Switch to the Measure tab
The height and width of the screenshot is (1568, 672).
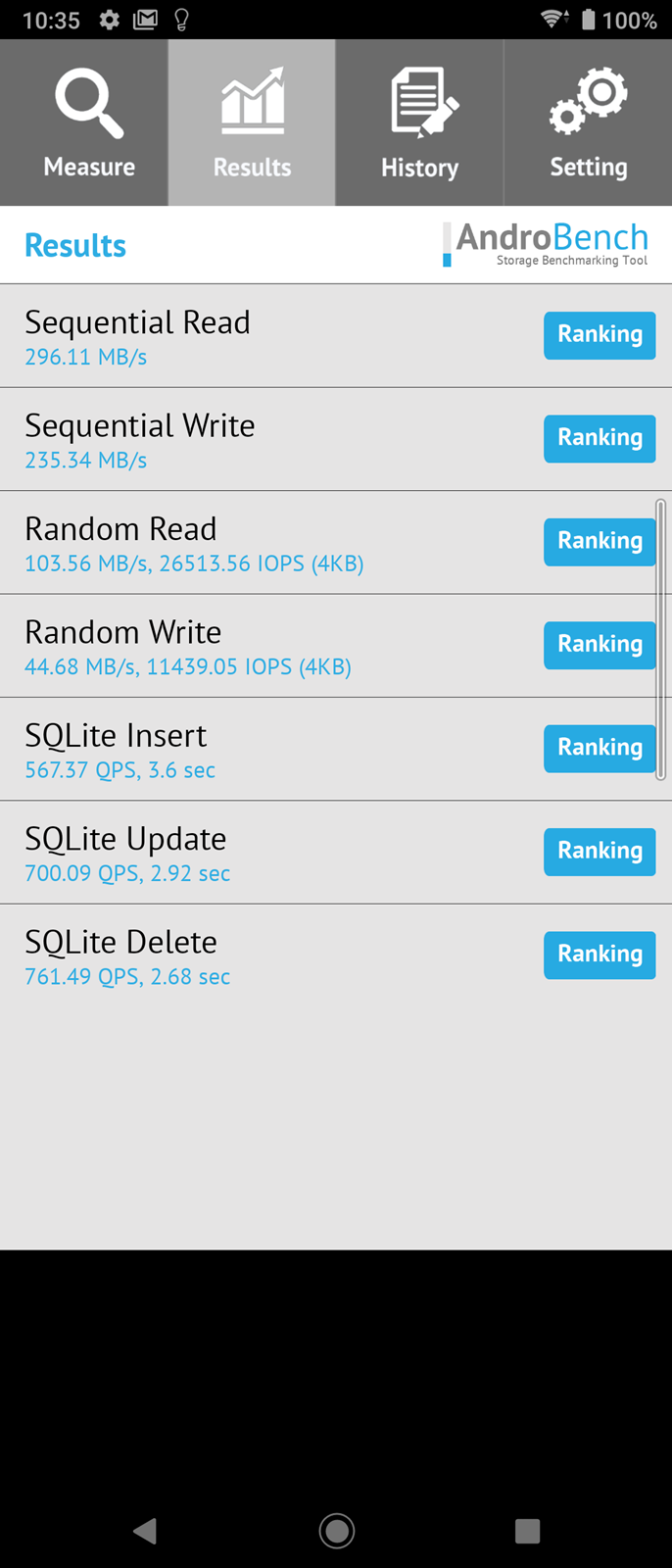88,123
